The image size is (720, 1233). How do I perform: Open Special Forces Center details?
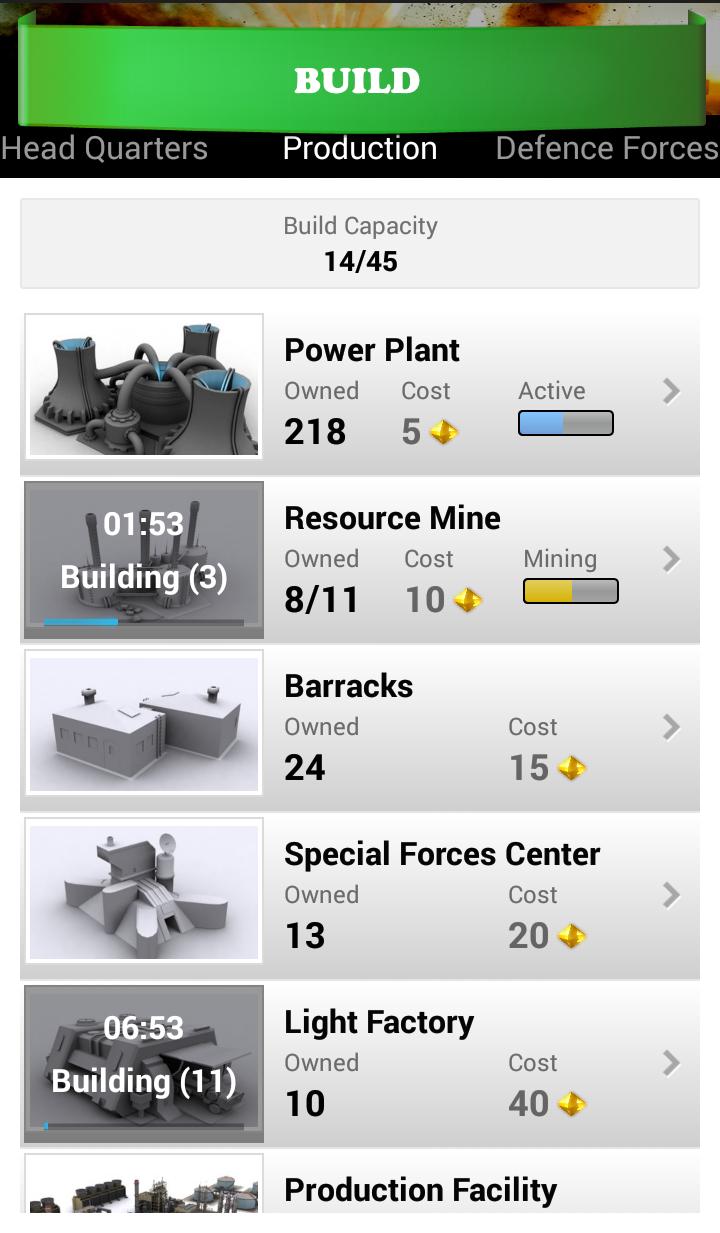coord(480,896)
